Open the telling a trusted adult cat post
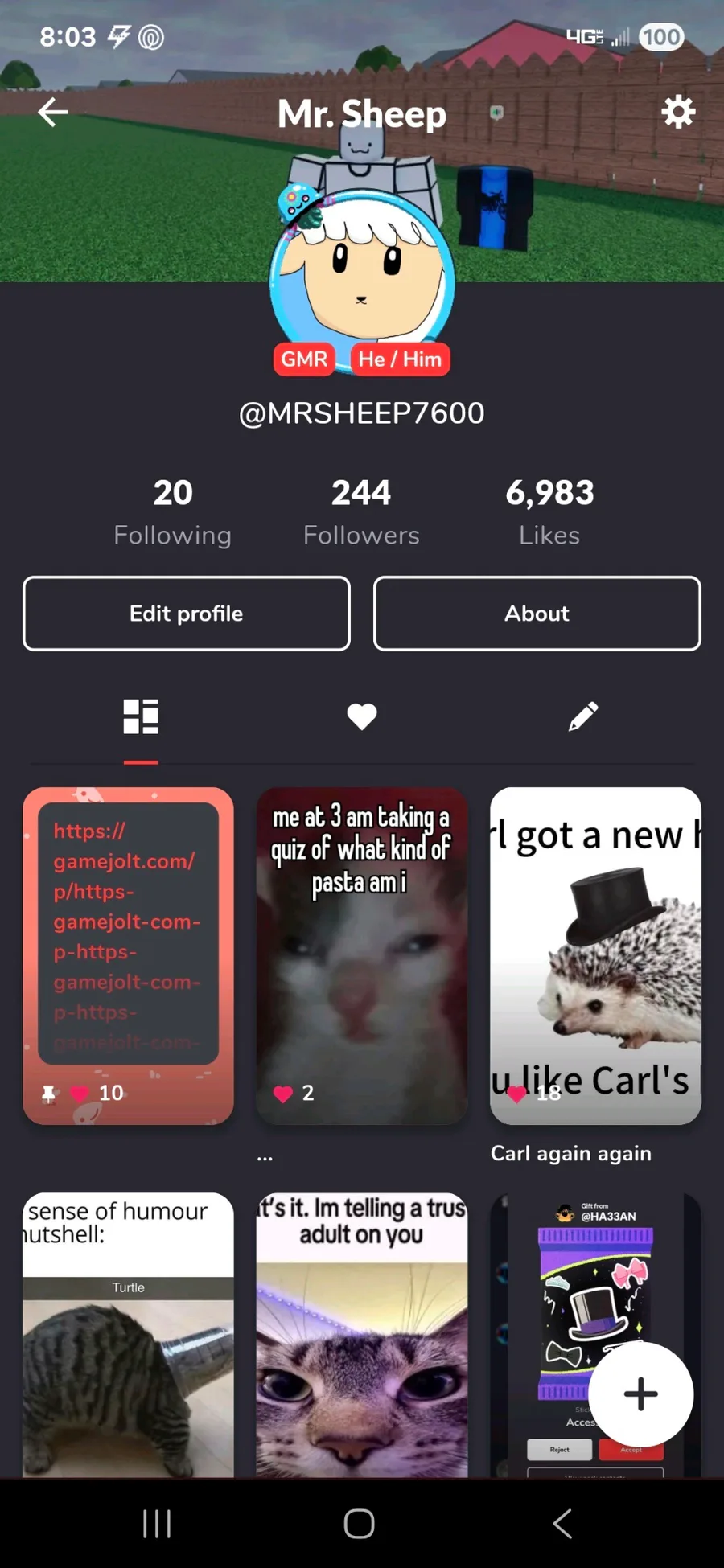This screenshot has width=724, height=1568. pyautogui.click(x=362, y=1335)
